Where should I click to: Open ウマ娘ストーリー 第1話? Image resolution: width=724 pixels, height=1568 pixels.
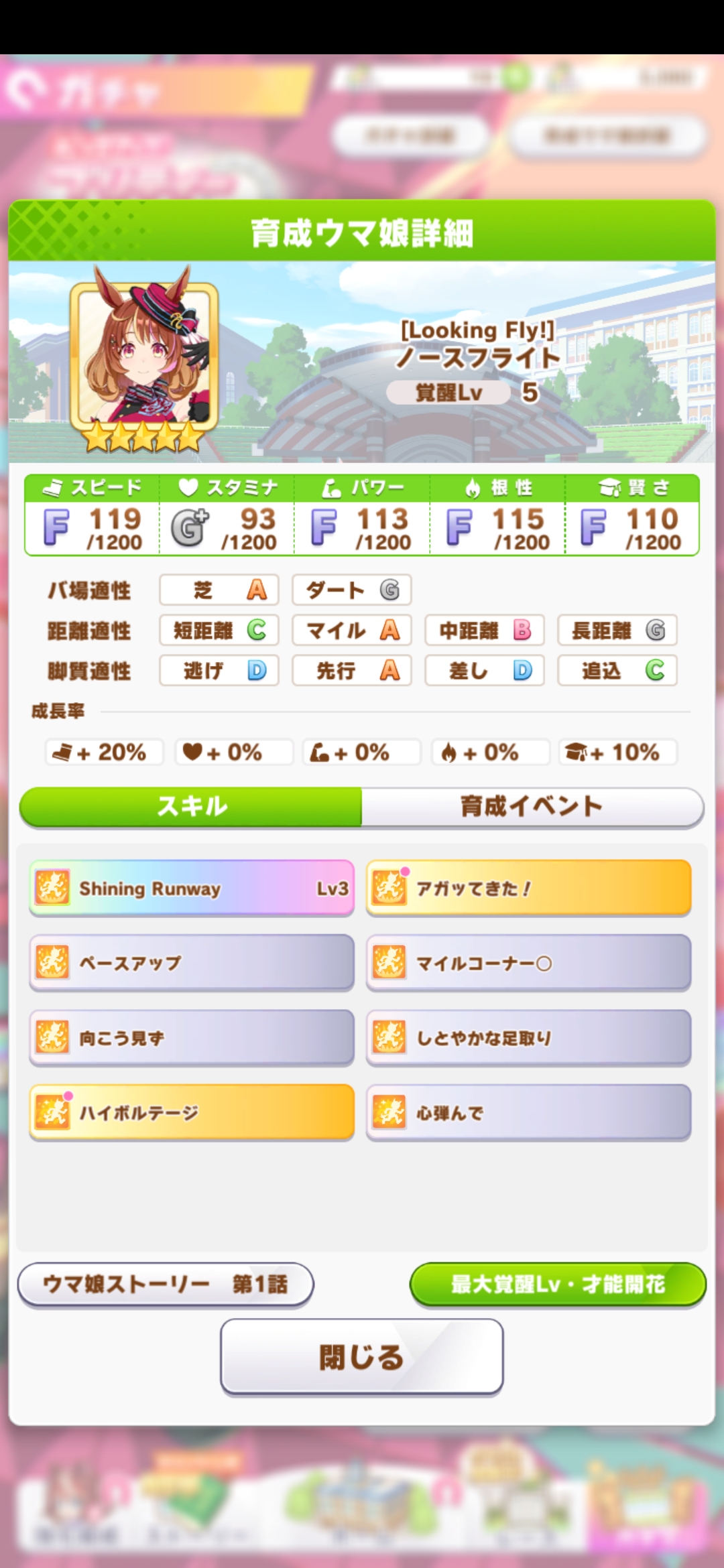coord(165,1284)
